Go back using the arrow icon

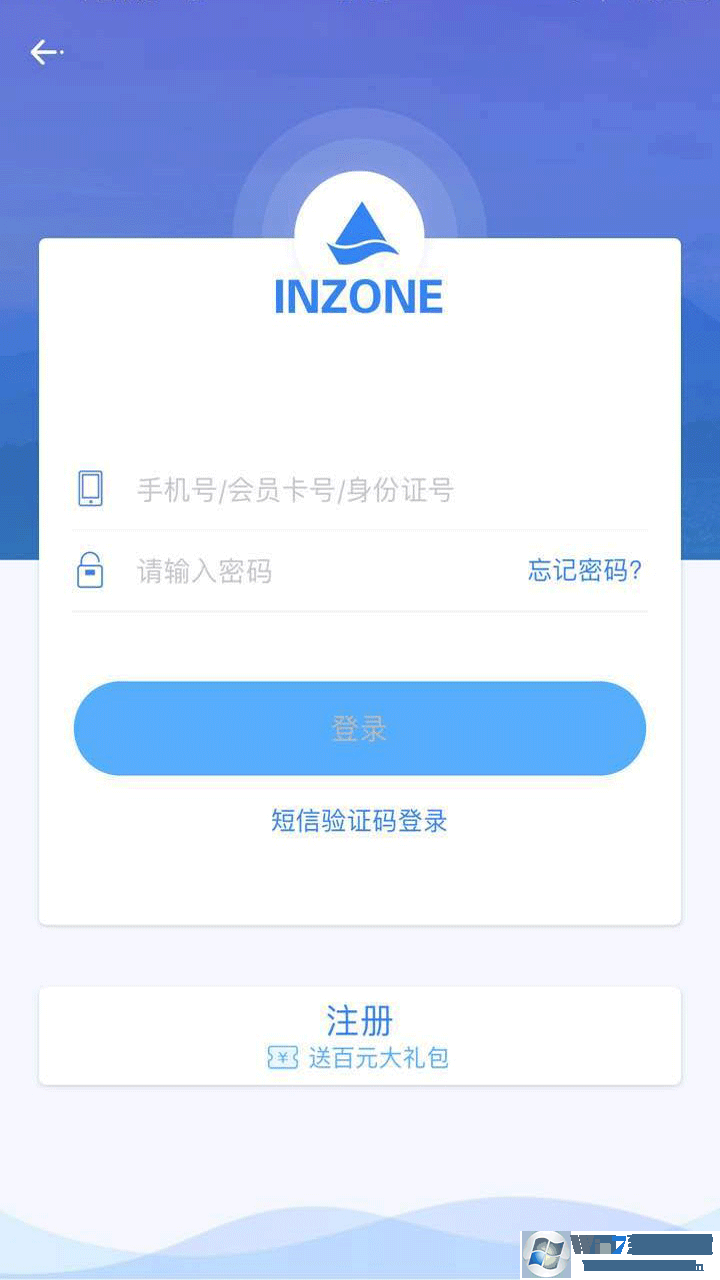[x=46, y=52]
